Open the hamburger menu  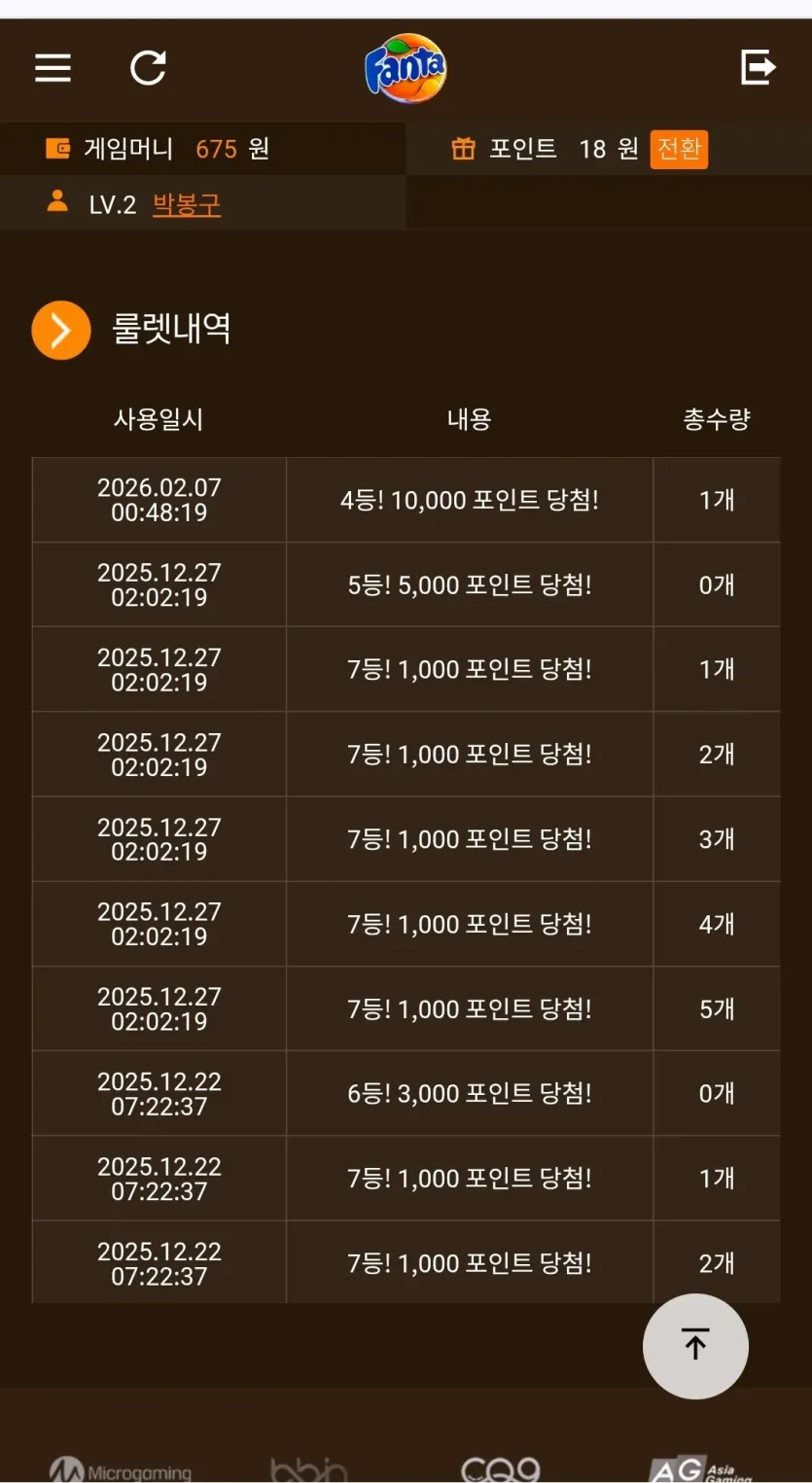pyautogui.click(x=53, y=68)
